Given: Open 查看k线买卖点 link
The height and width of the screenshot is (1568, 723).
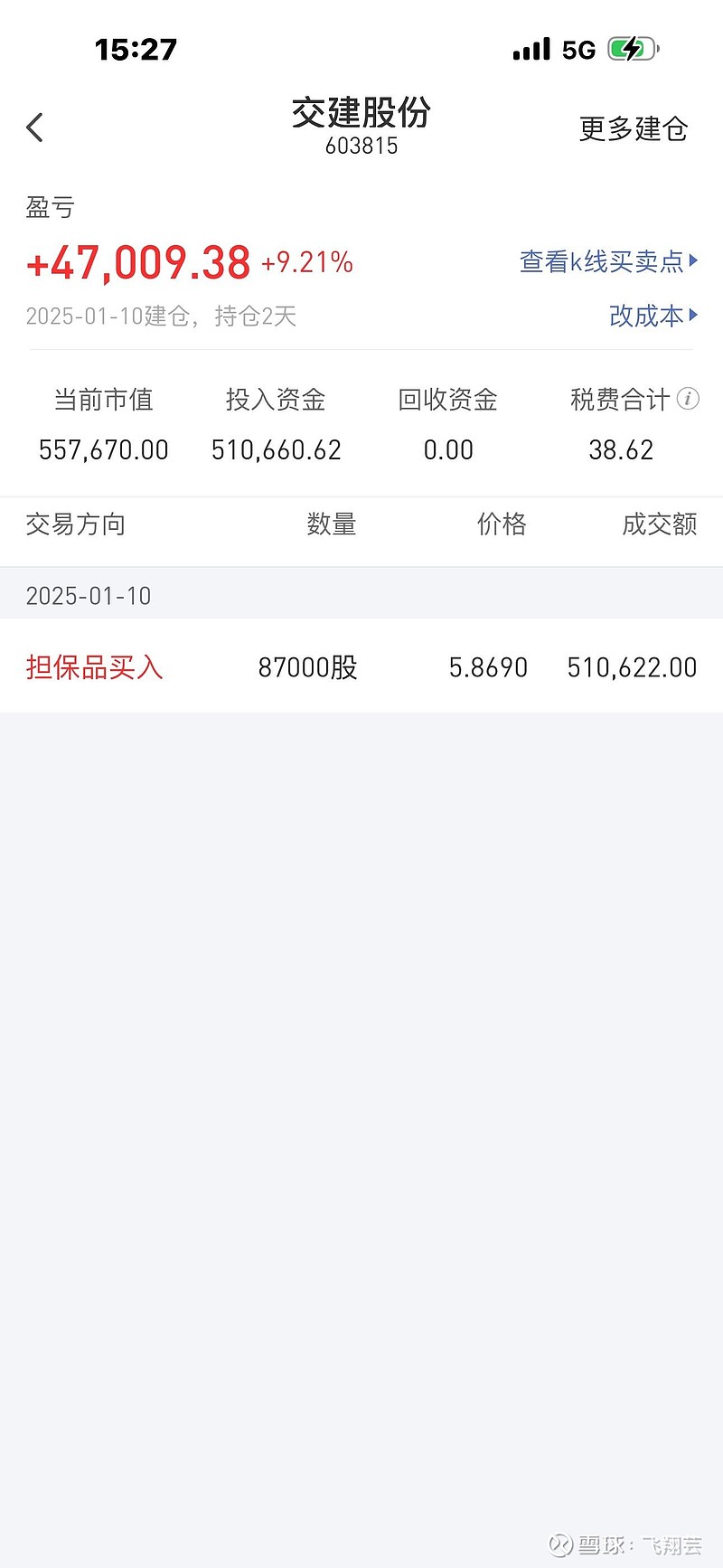Looking at the screenshot, I should click(608, 261).
